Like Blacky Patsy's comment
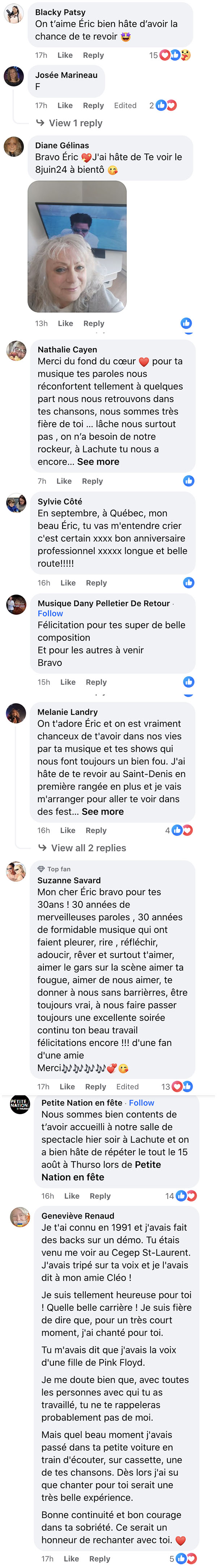This screenshot has height=1568, width=217. 65,55
